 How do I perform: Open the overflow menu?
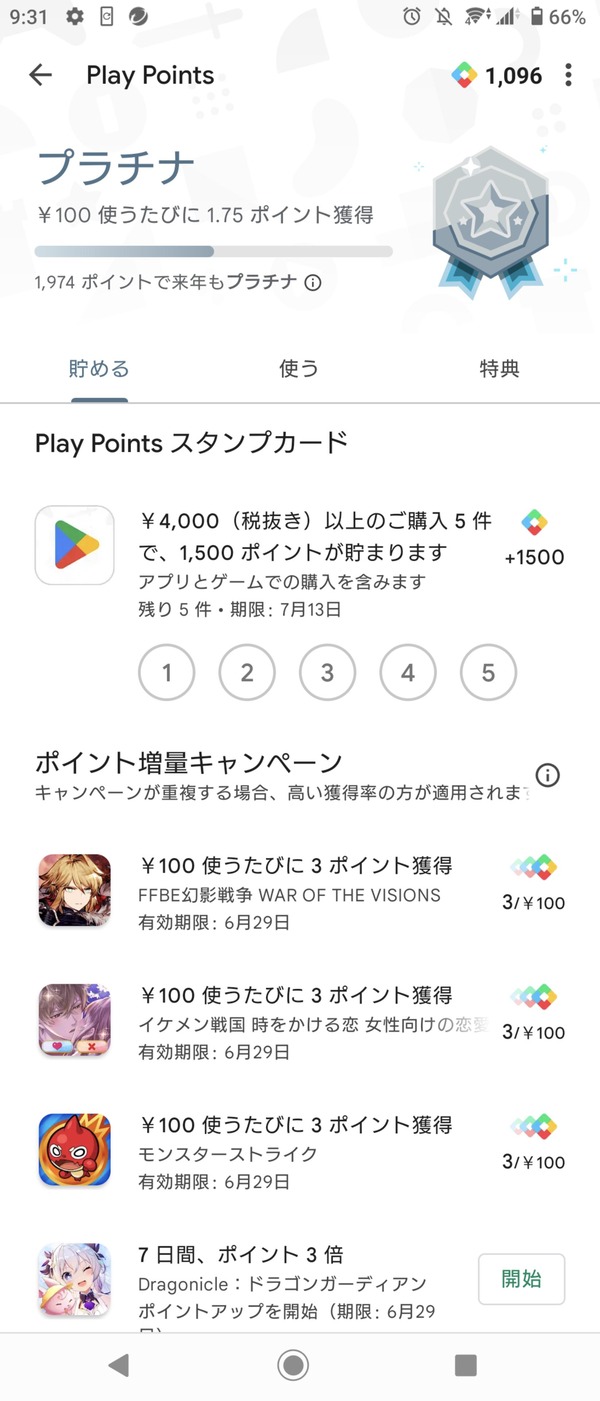pos(568,75)
